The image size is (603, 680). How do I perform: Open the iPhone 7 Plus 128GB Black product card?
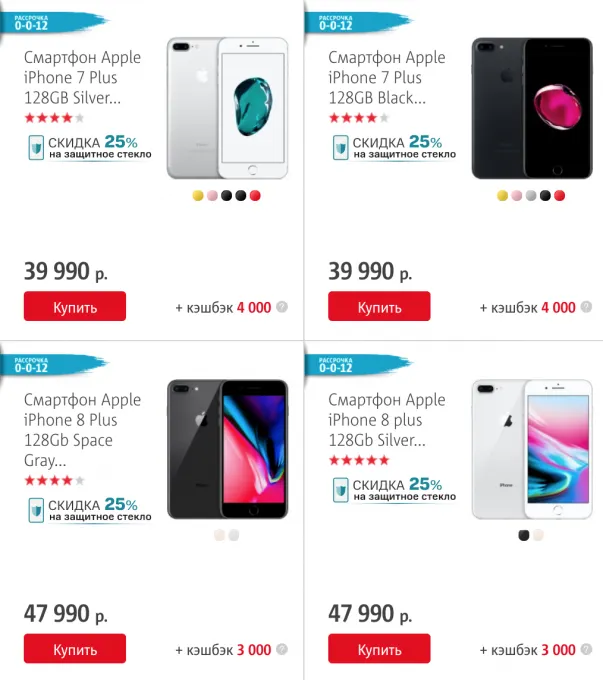[x=387, y=78]
